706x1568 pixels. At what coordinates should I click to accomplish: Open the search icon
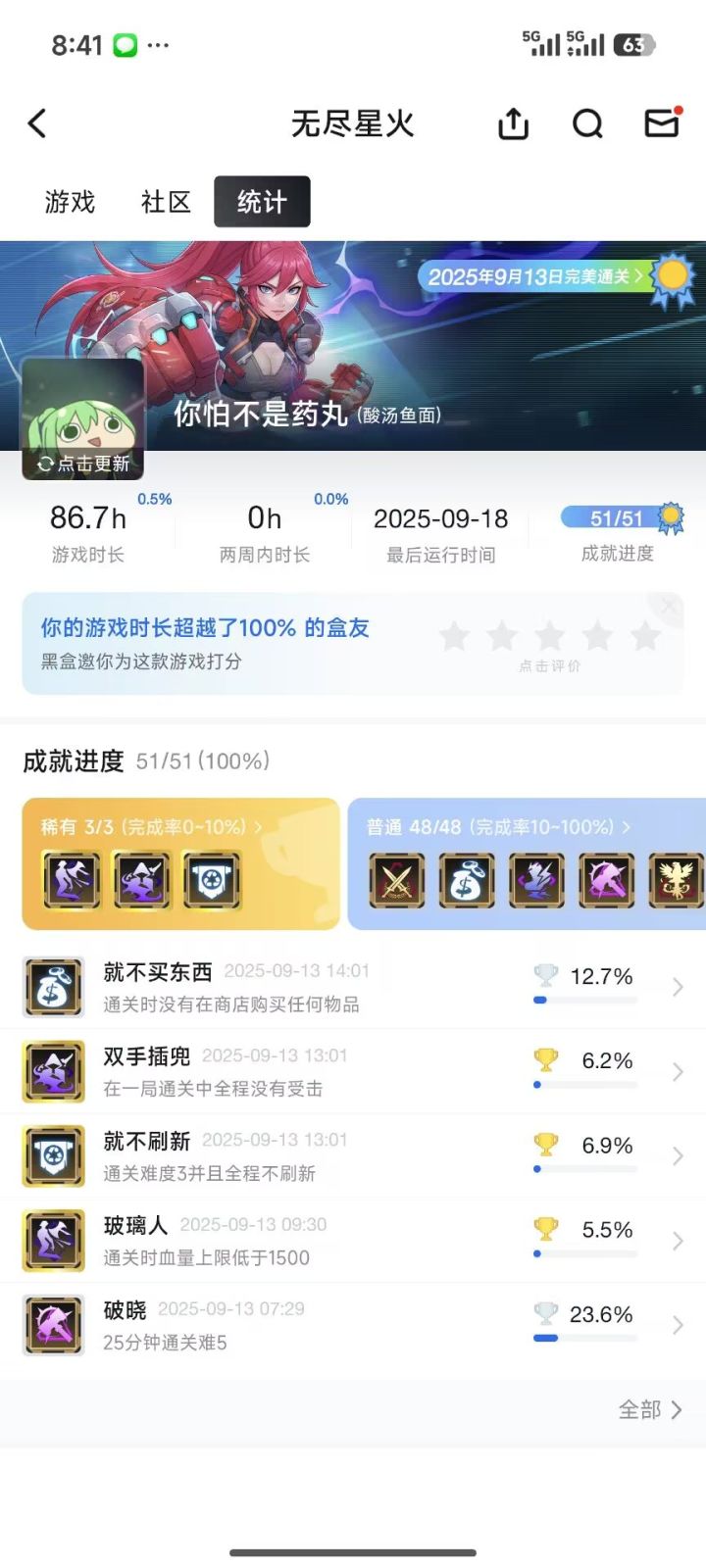pos(586,124)
